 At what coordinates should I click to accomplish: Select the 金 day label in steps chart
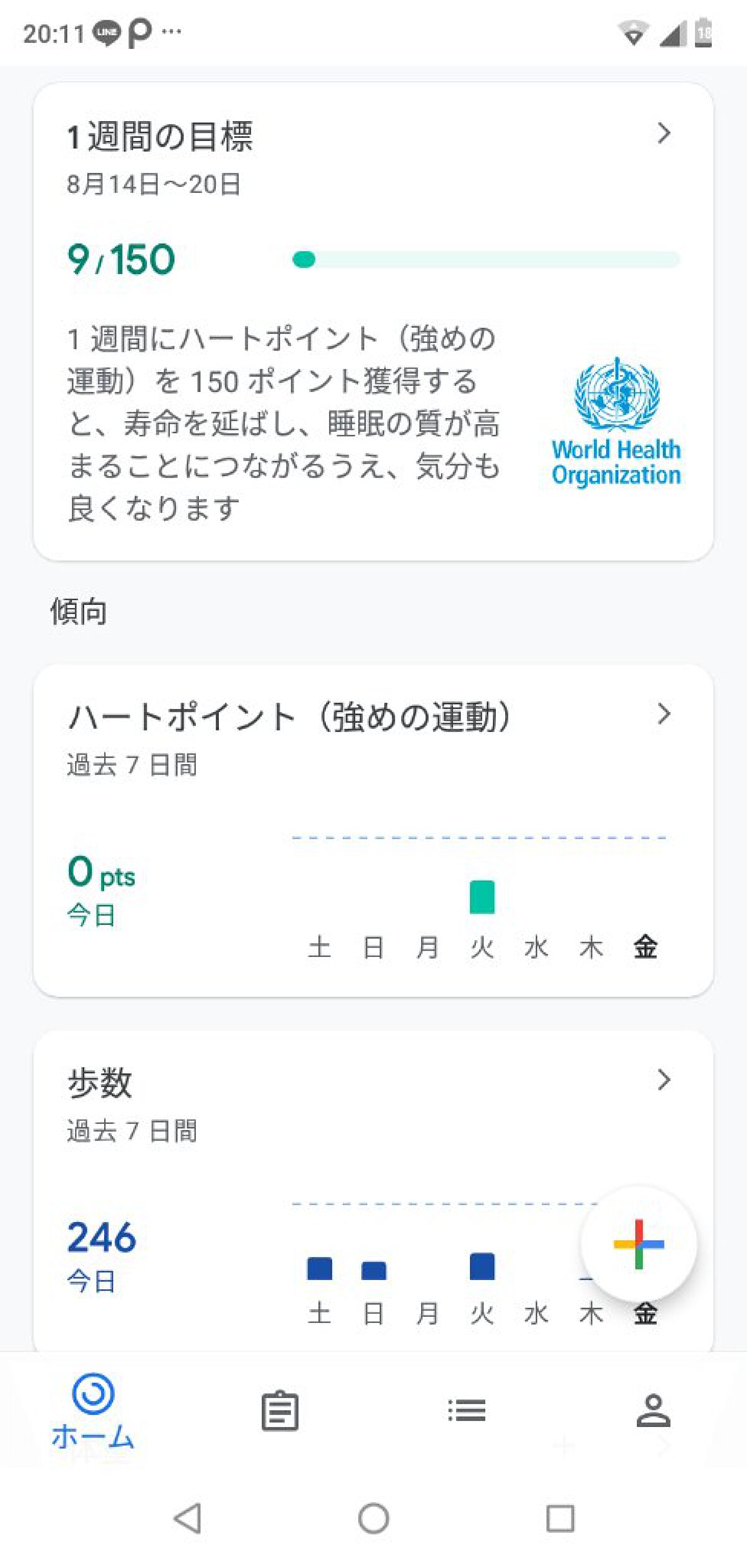pos(645,1314)
